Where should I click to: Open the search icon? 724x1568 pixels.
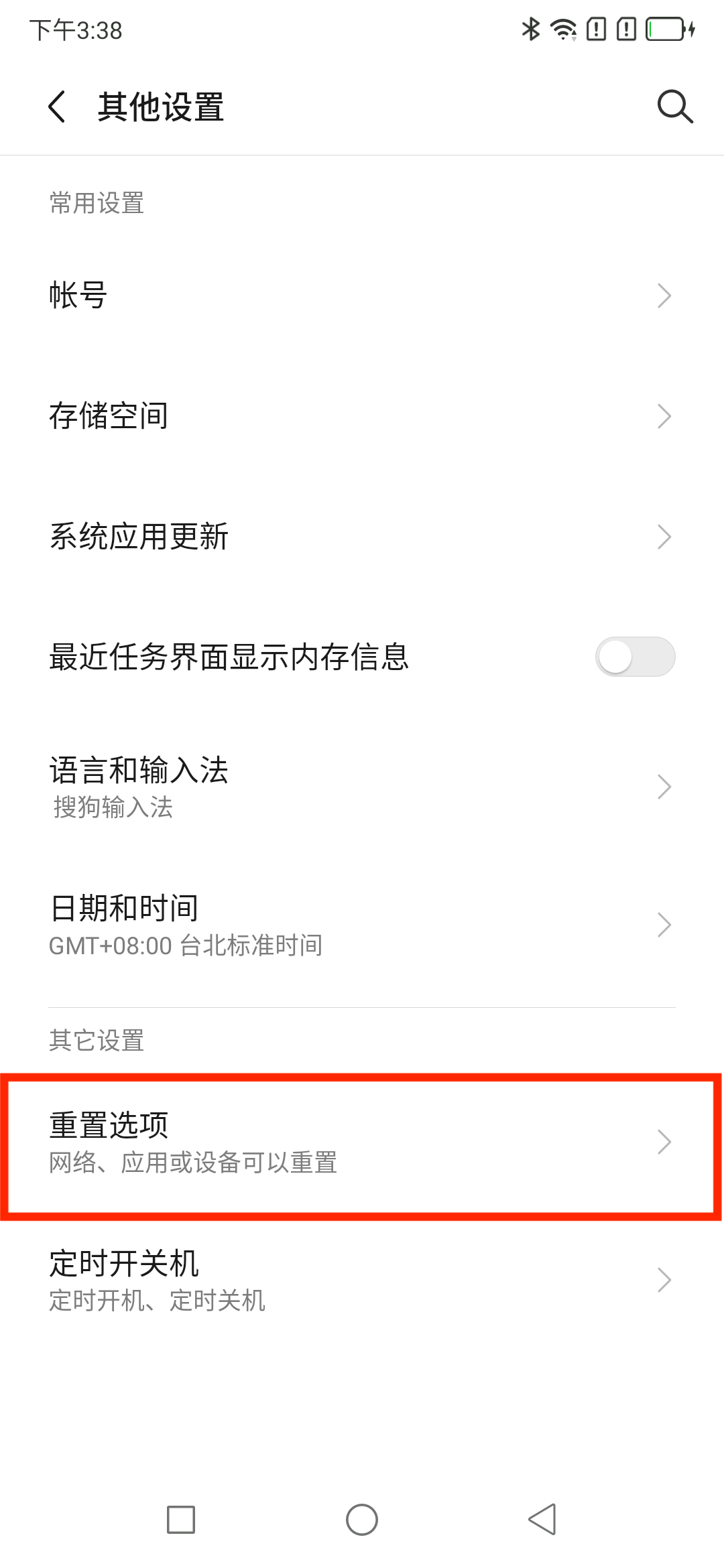coord(674,107)
